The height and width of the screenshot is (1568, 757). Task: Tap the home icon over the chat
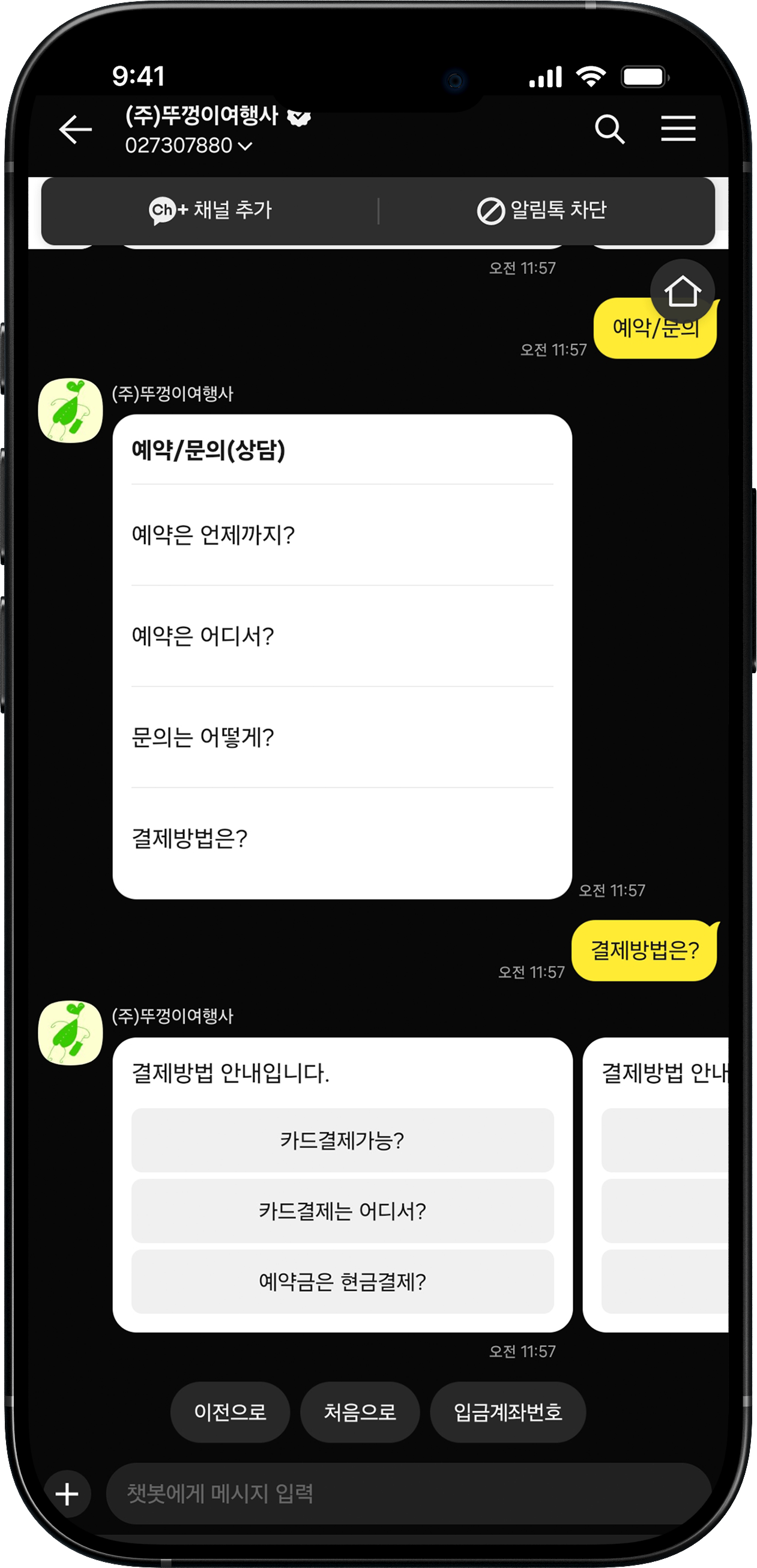click(683, 291)
